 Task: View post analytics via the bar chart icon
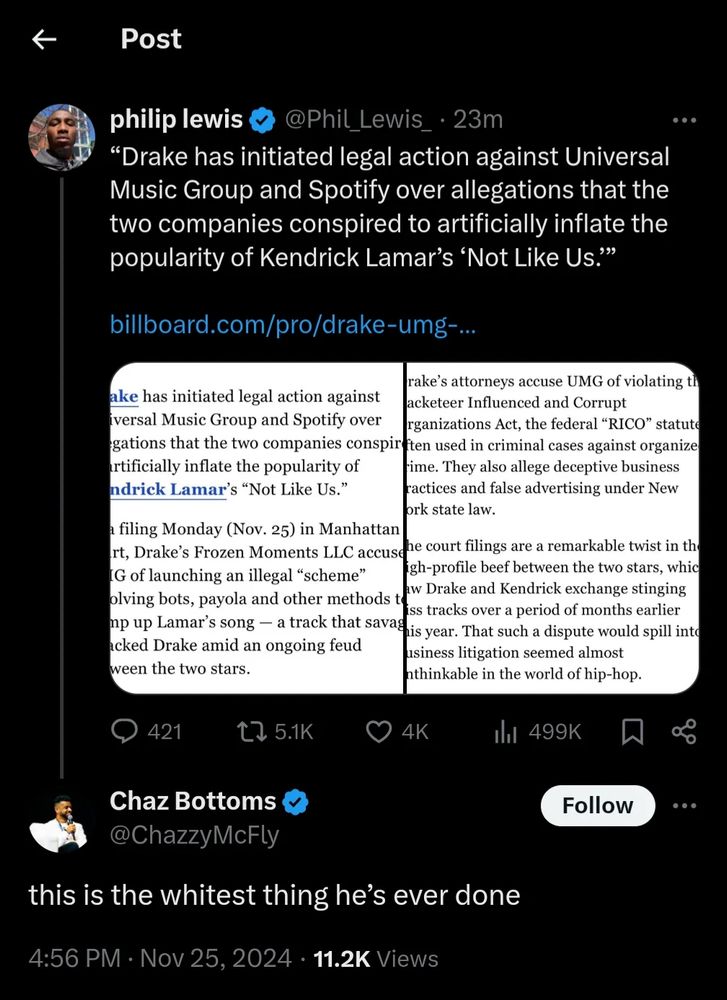click(x=507, y=731)
